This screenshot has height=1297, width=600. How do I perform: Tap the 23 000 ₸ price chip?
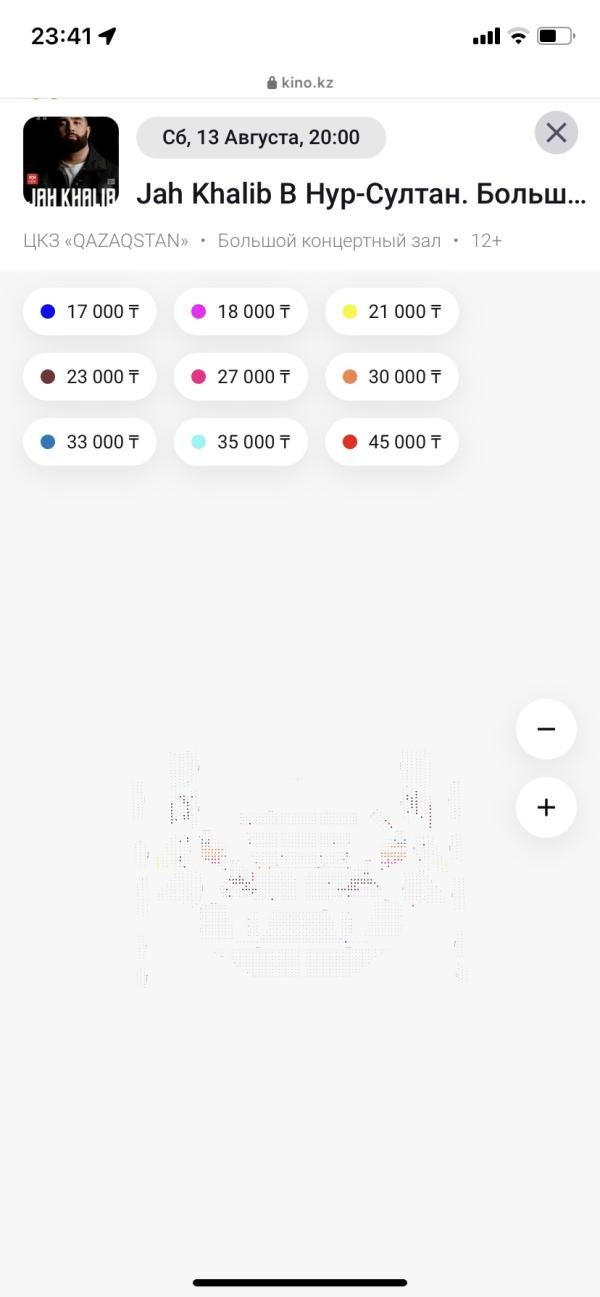(90, 377)
